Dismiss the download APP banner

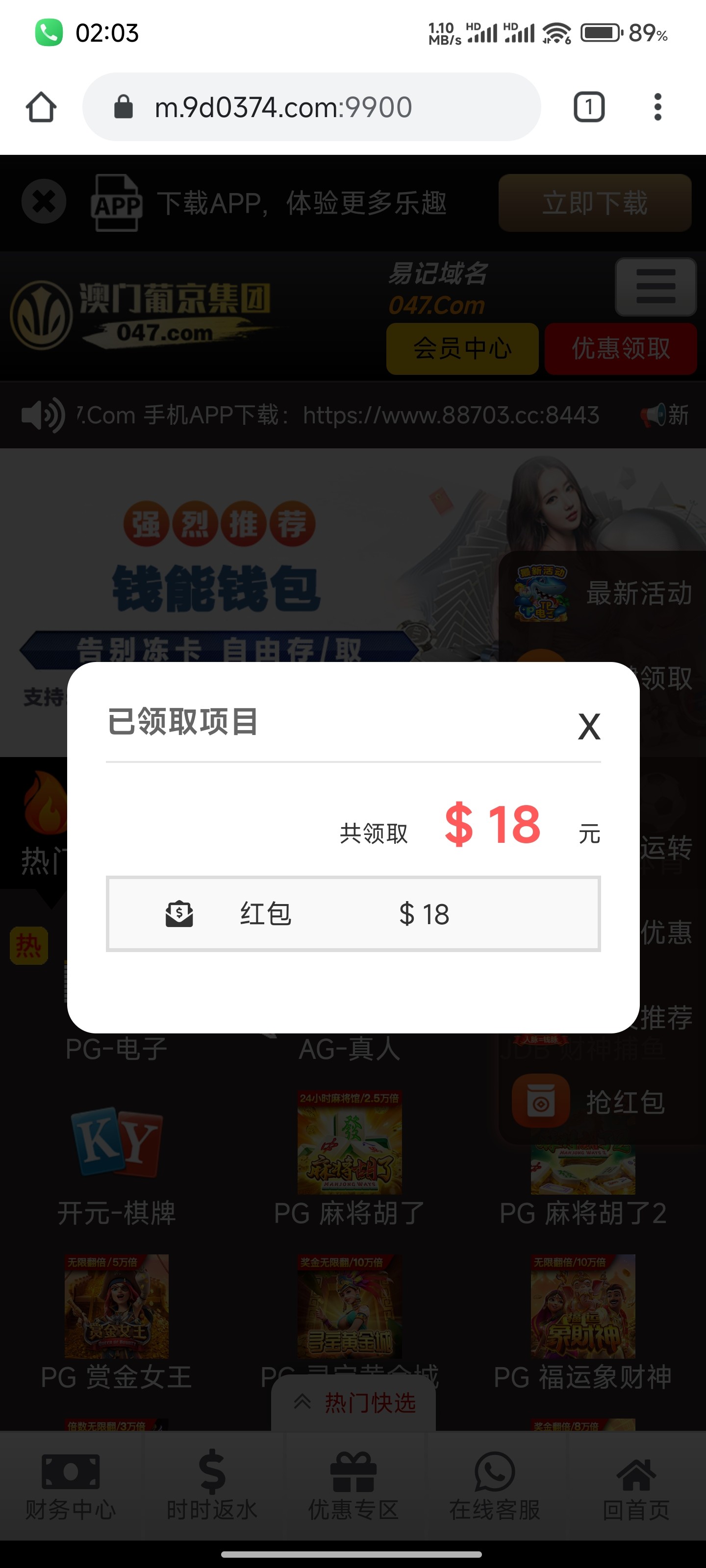coord(43,201)
